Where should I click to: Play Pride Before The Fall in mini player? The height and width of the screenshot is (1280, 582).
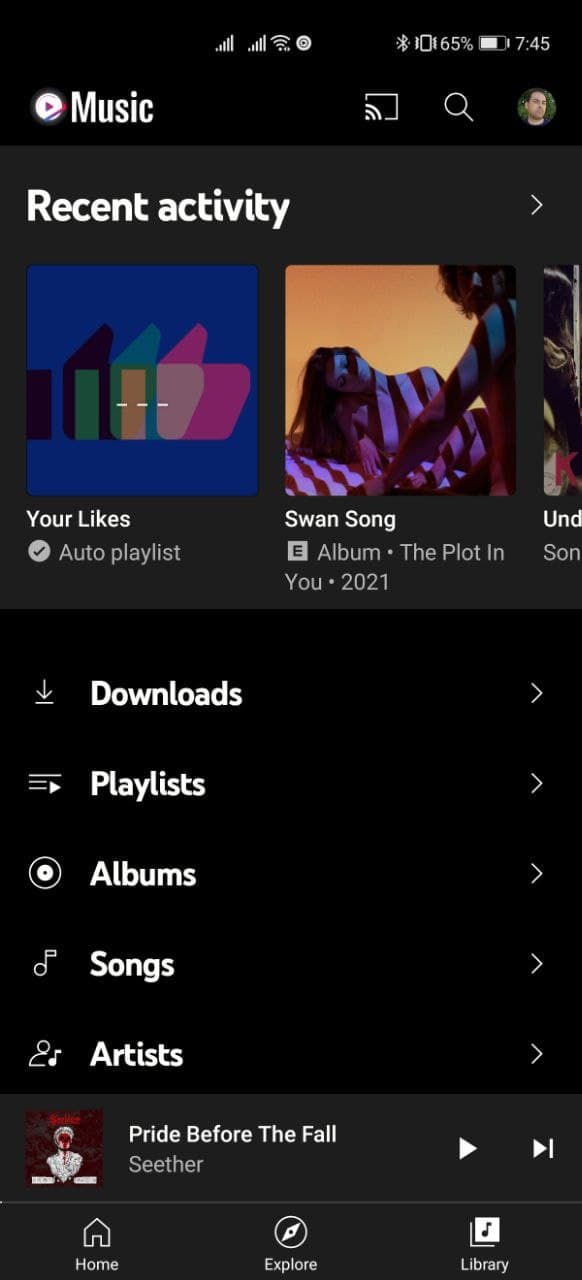coord(467,1148)
